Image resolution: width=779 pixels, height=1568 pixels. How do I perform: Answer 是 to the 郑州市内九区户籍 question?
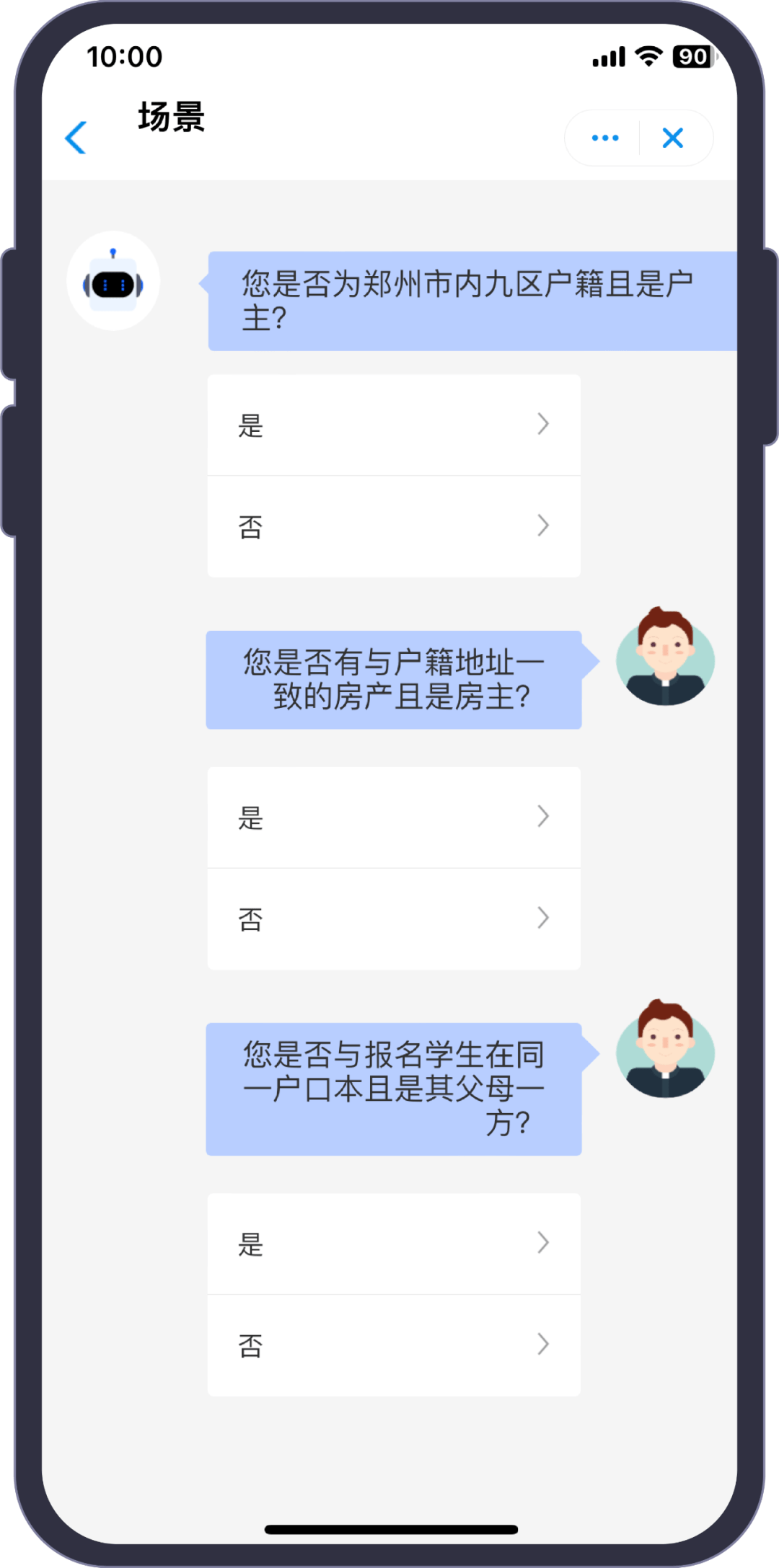394,425
